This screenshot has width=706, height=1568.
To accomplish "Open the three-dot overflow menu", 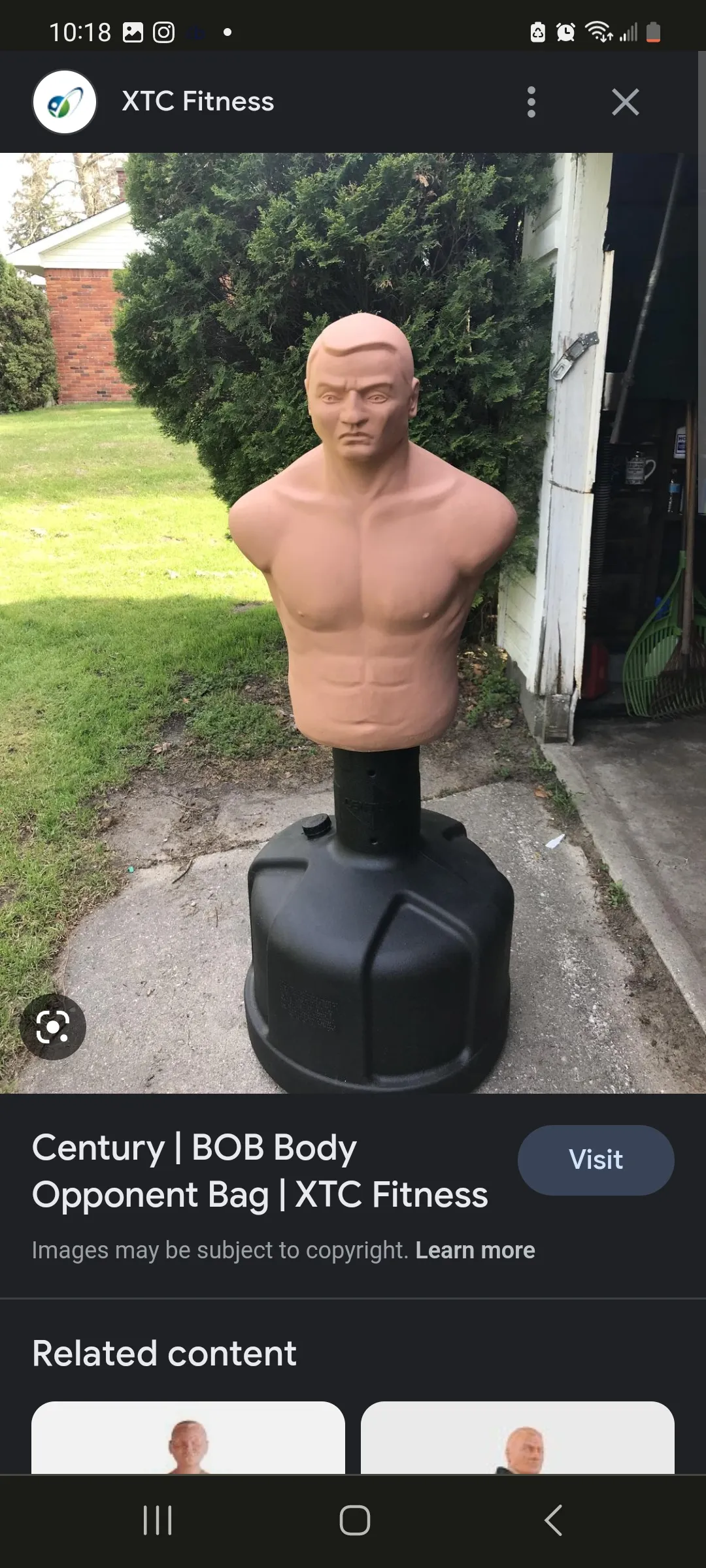I will (531, 102).
